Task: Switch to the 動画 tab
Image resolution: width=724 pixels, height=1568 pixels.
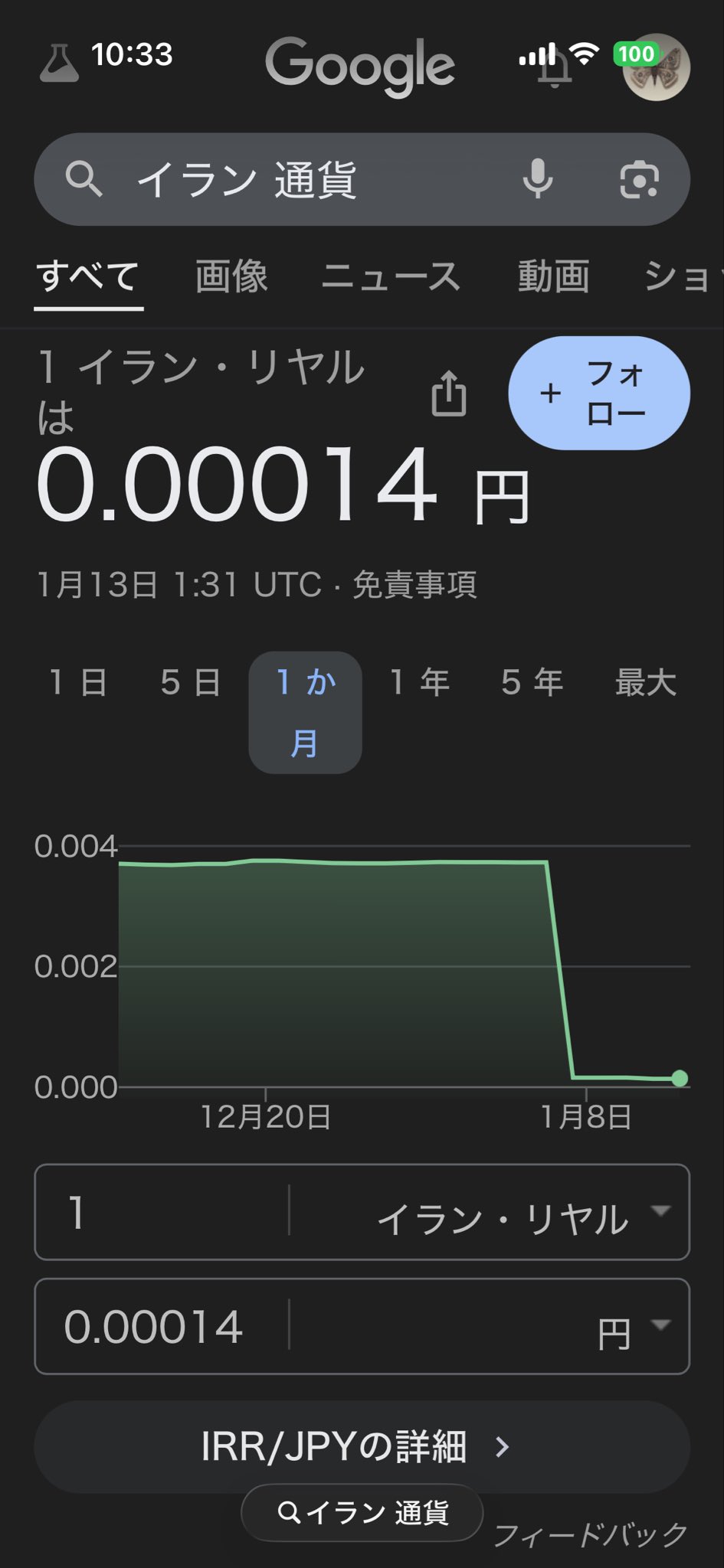Action: tap(553, 276)
